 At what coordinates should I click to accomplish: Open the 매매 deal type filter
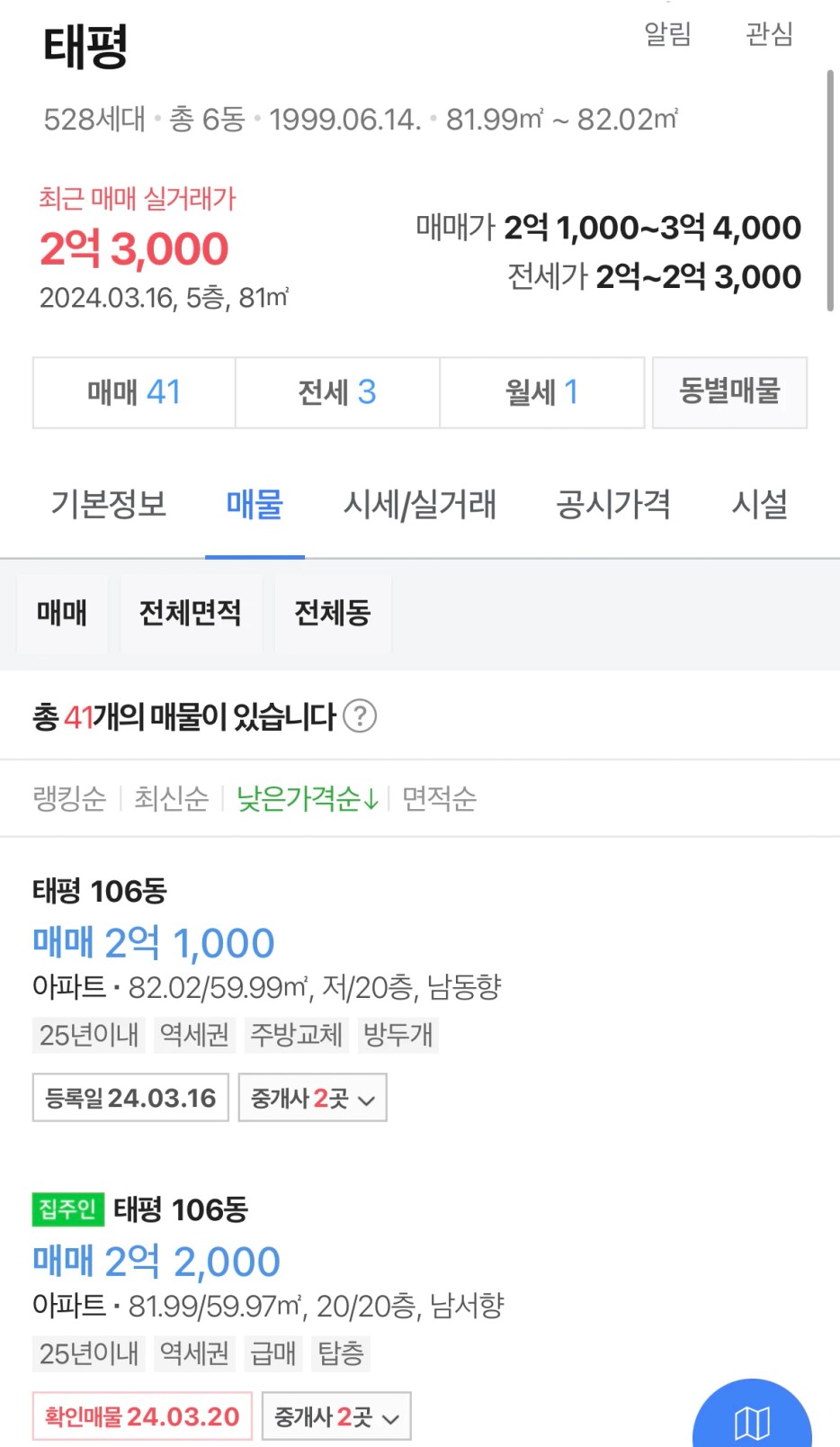click(x=62, y=614)
